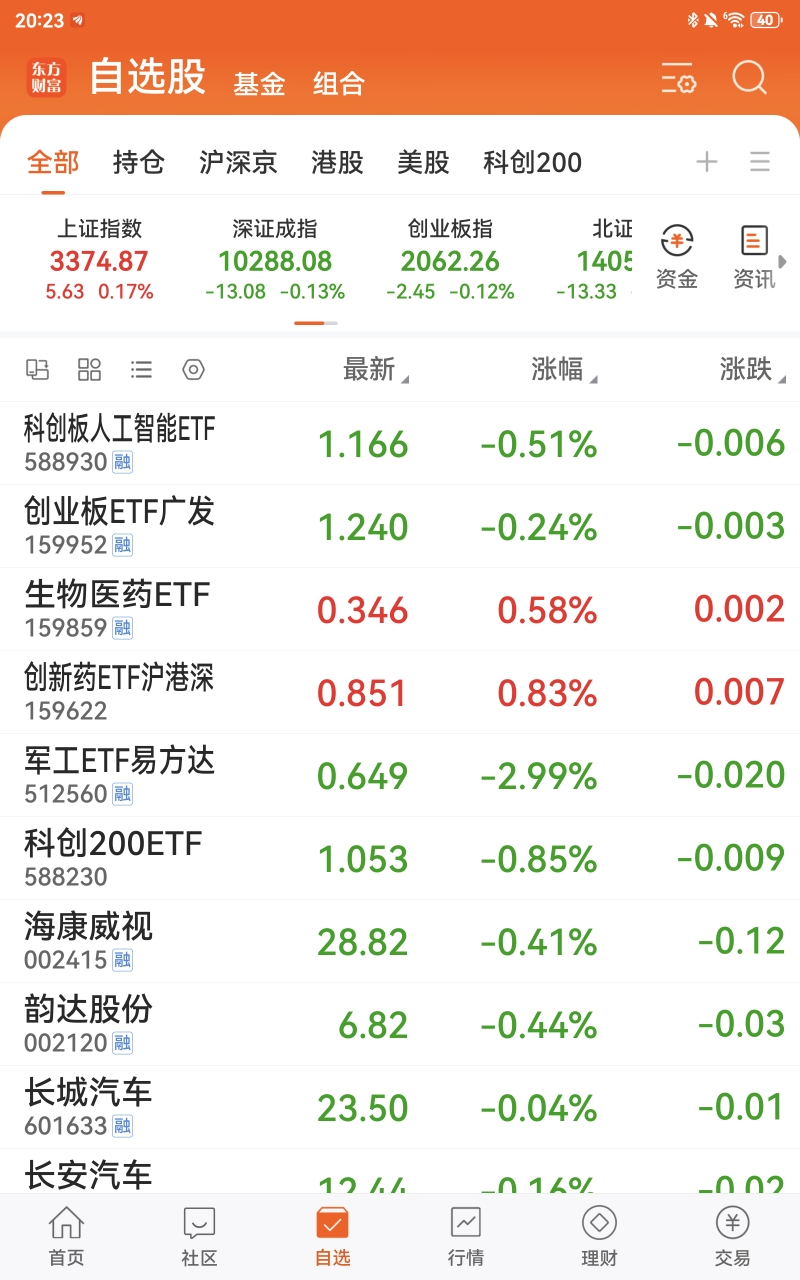Viewport: 800px width, 1280px height.
Task: Switch to the 组合 tab
Action: (x=339, y=84)
